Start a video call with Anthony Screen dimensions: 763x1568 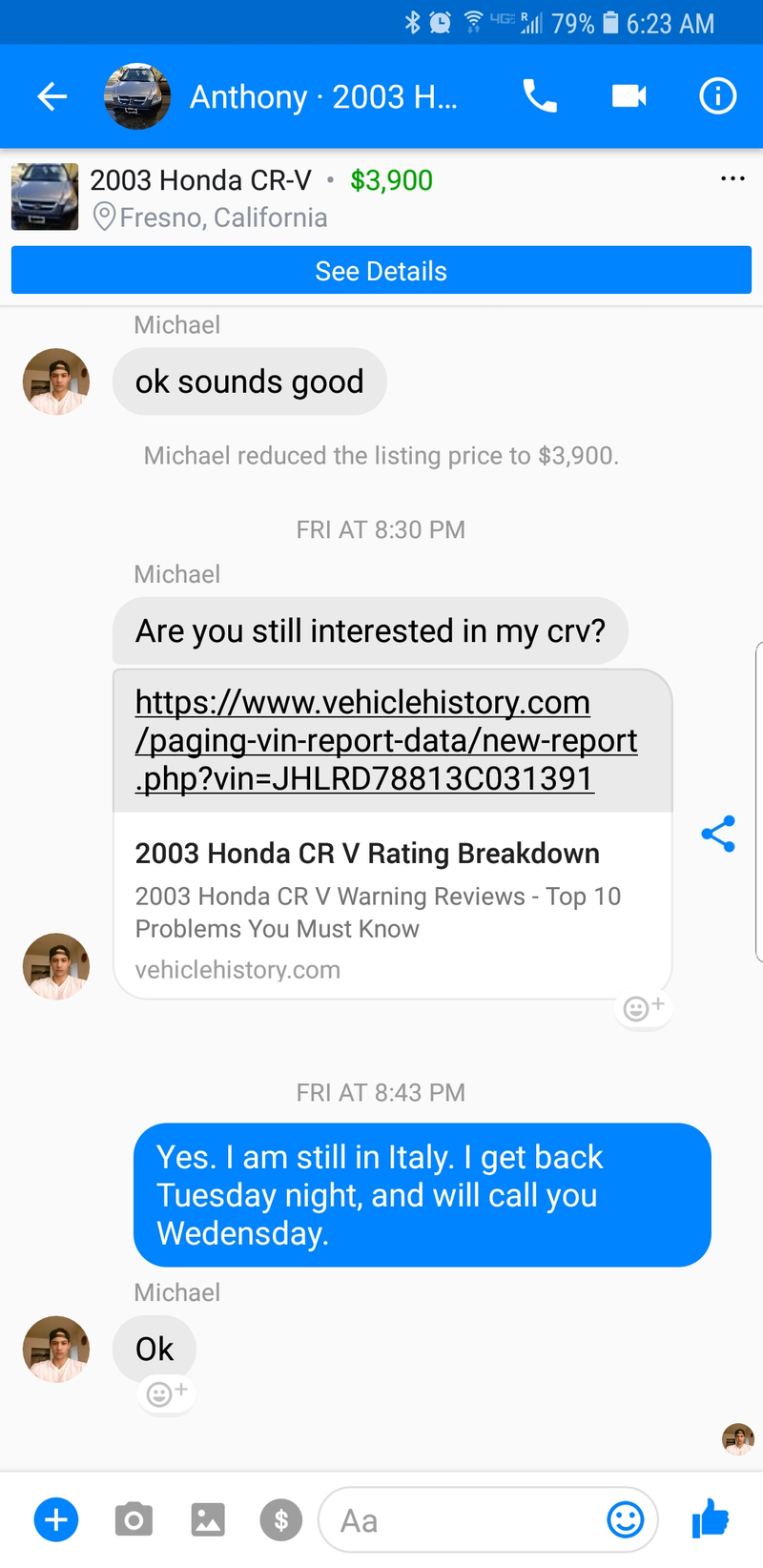coord(629,96)
